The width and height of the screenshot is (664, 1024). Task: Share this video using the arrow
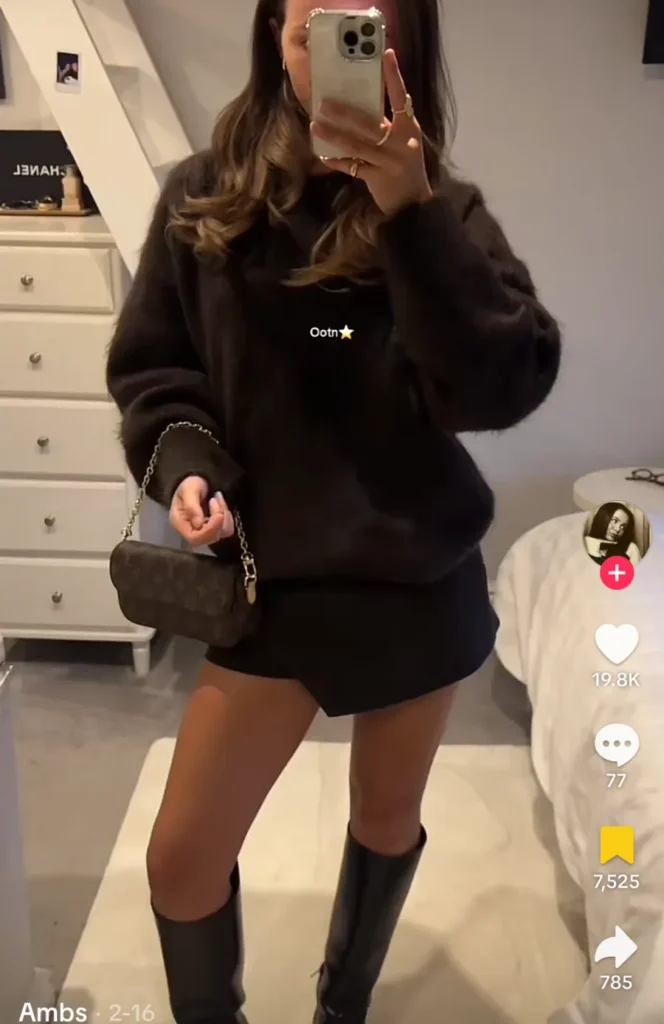pos(616,947)
